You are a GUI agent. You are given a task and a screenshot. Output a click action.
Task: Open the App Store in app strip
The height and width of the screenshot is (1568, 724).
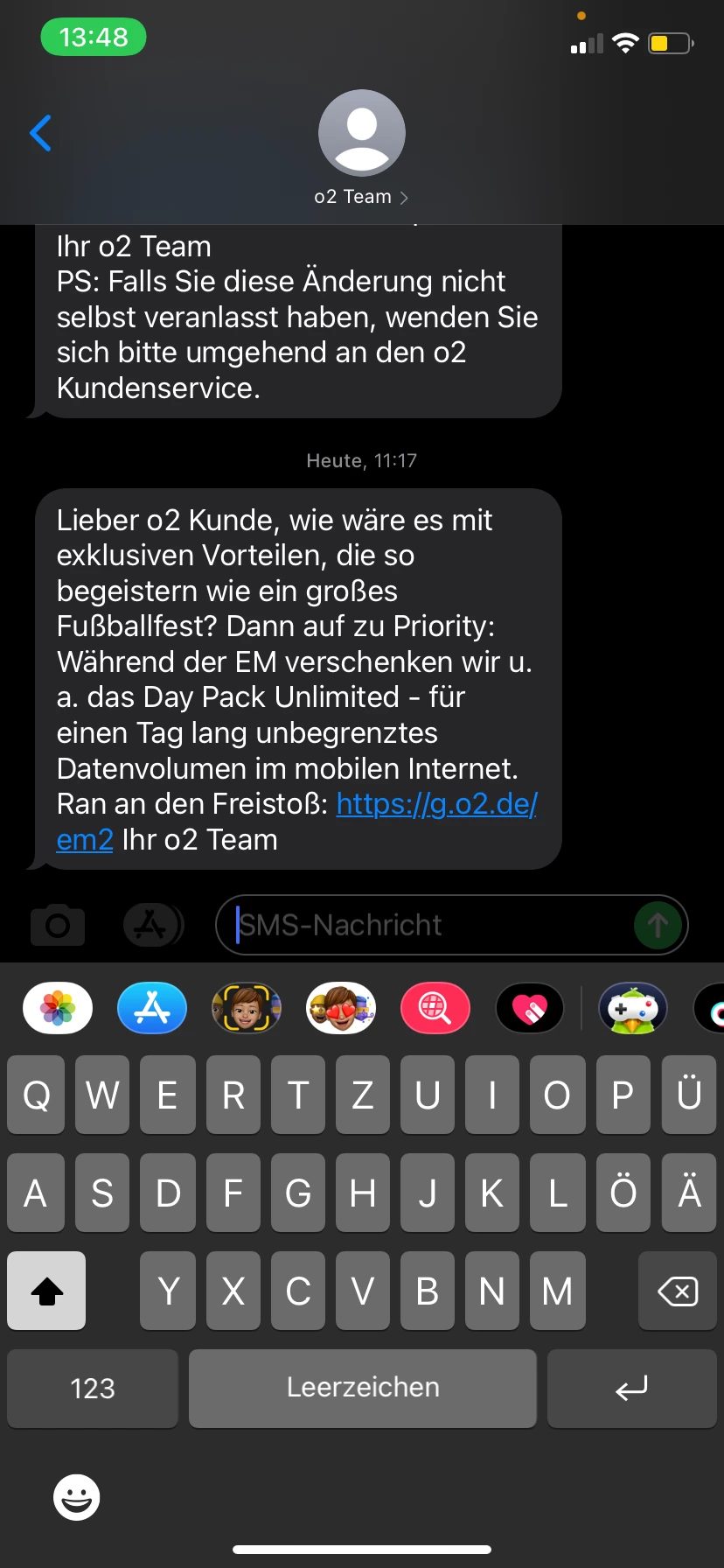pyautogui.click(x=152, y=1008)
